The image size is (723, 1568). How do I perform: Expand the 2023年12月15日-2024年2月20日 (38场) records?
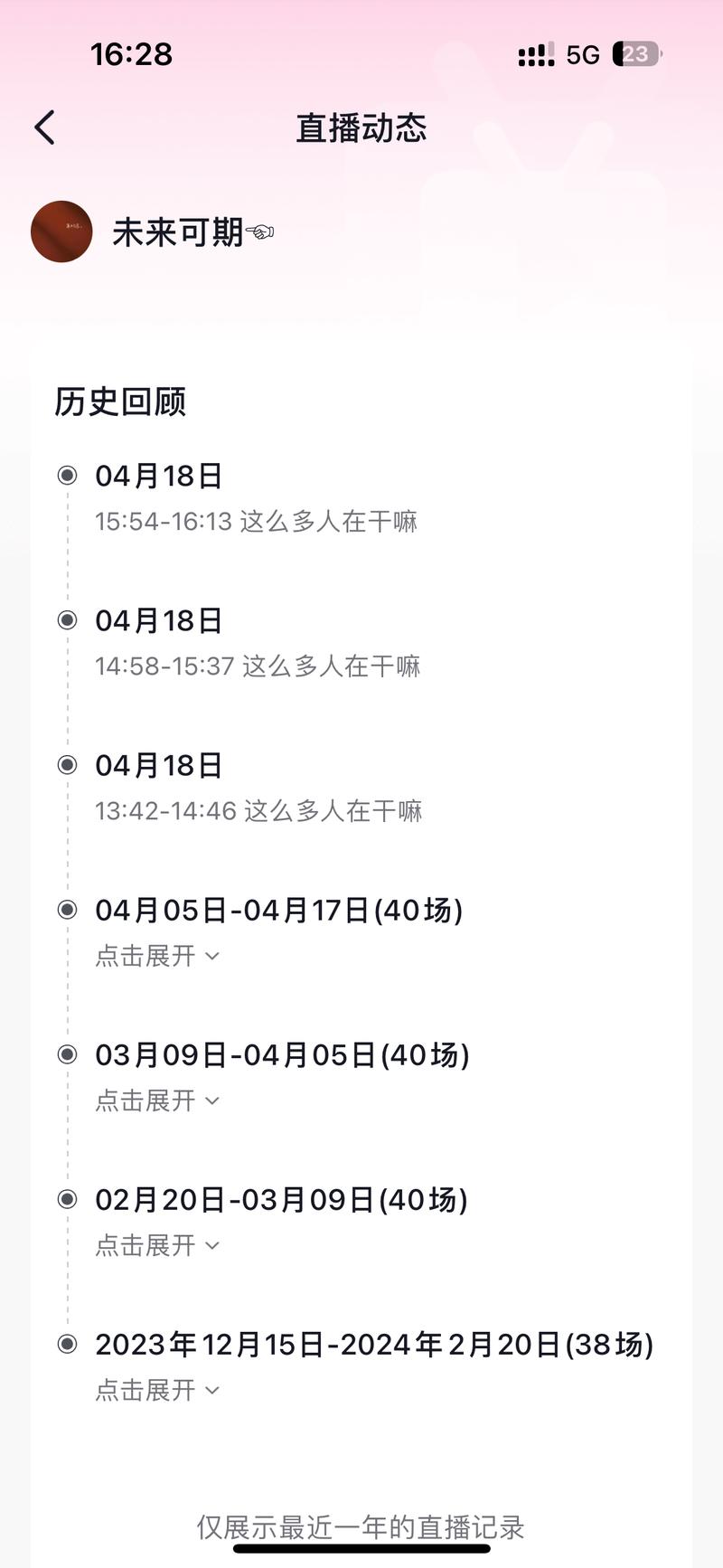tap(157, 1390)
